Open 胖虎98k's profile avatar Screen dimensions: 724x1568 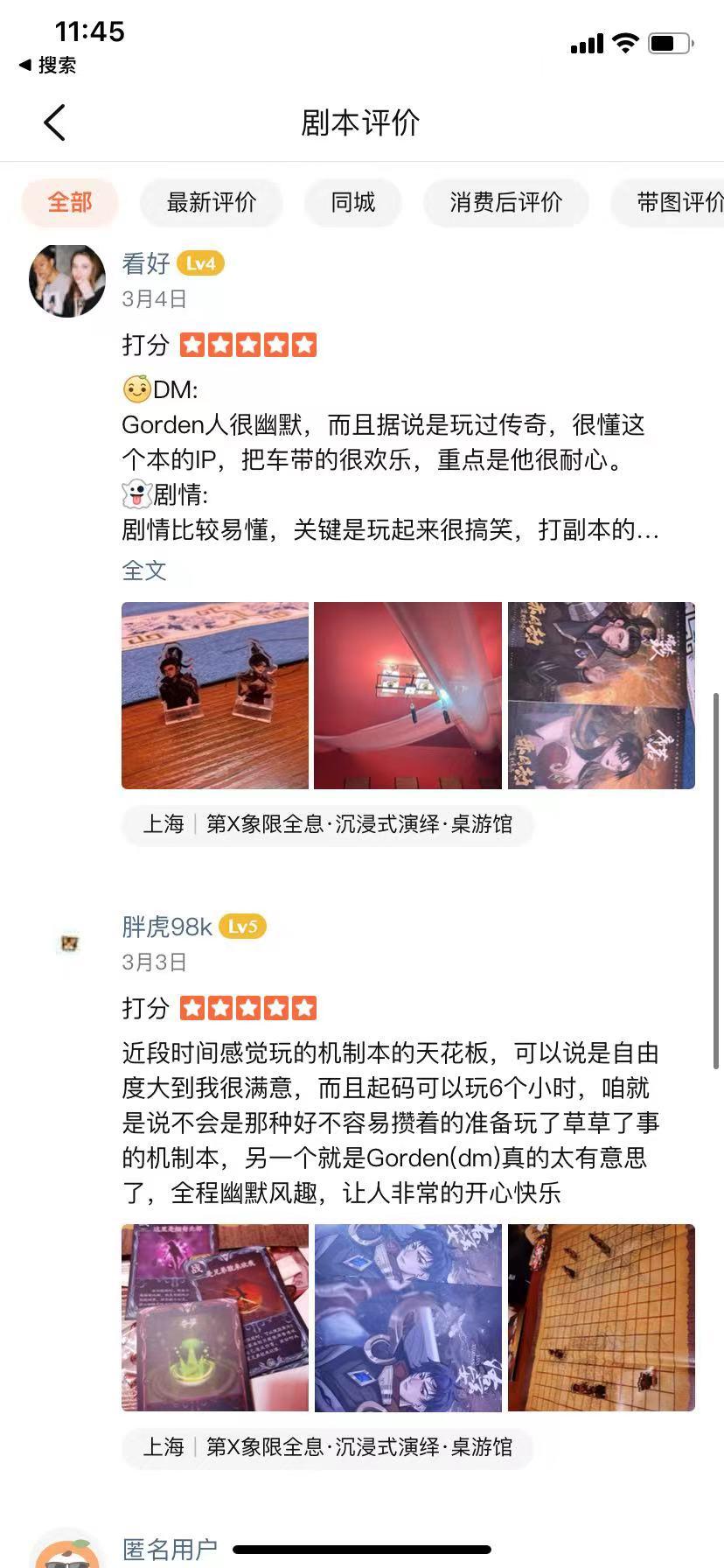69,943
